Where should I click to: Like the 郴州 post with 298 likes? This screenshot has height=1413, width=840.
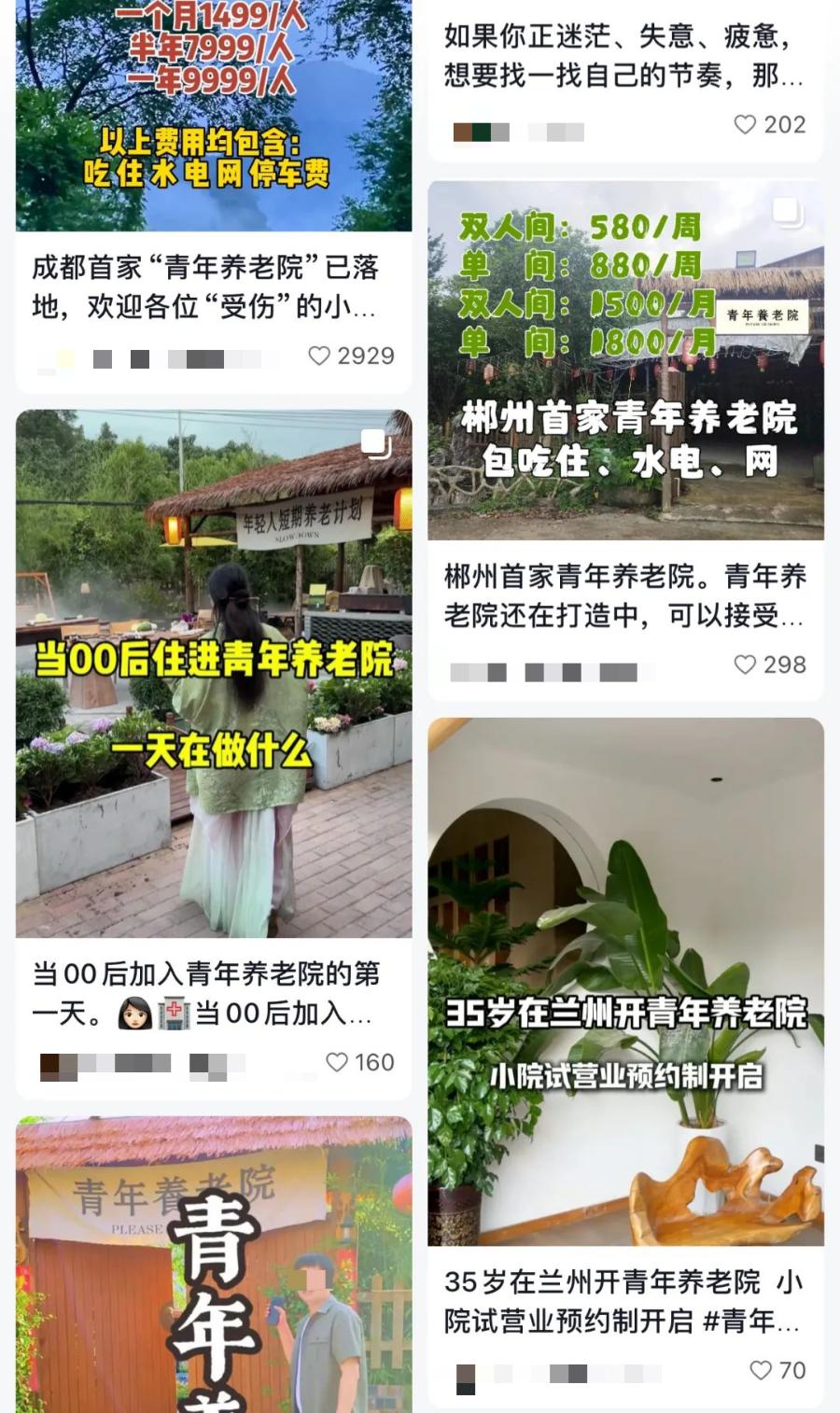pyautogui.click(x=744, y=665)
